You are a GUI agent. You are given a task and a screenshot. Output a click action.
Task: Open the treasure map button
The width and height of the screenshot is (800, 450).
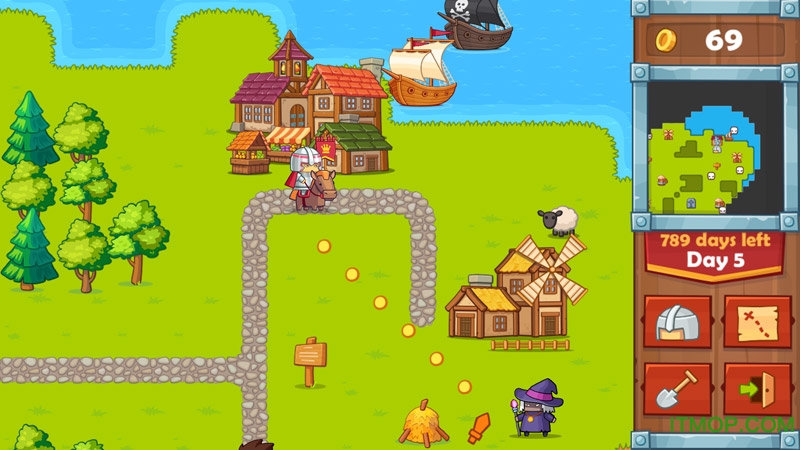pos(757,322)
